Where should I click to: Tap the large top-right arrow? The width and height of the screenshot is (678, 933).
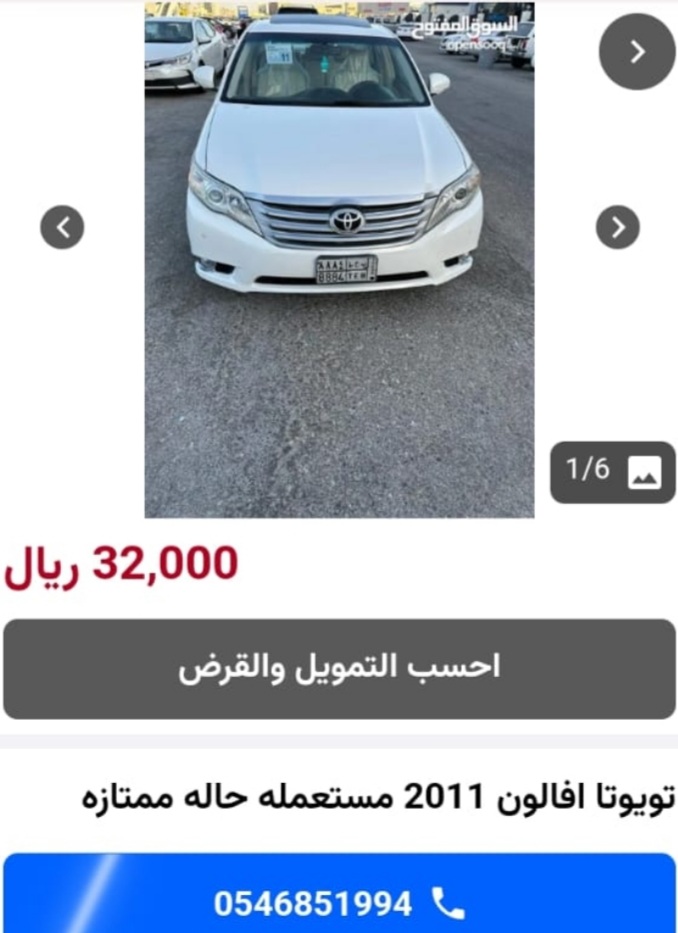(636, 52)
